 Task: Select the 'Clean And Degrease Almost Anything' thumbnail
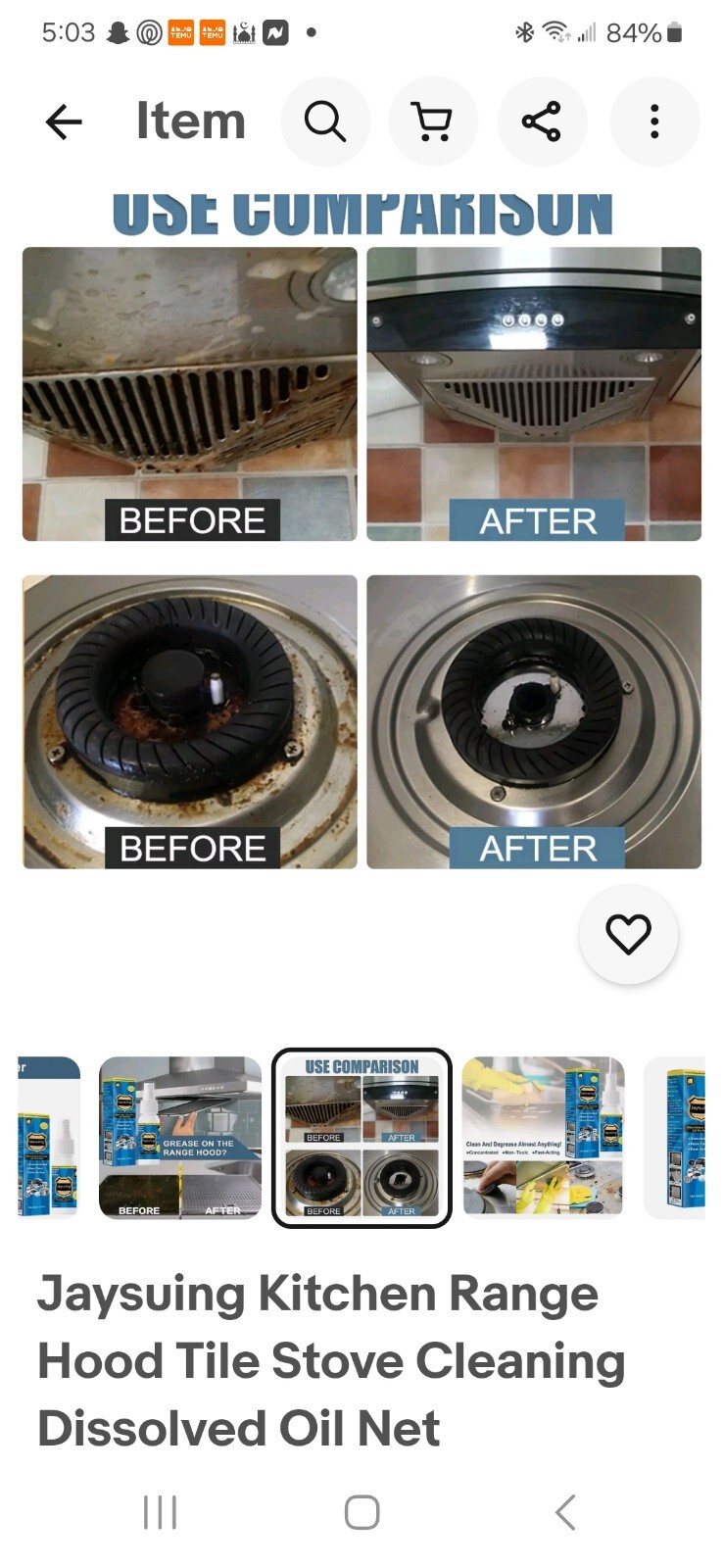[x=544, y=1138]
